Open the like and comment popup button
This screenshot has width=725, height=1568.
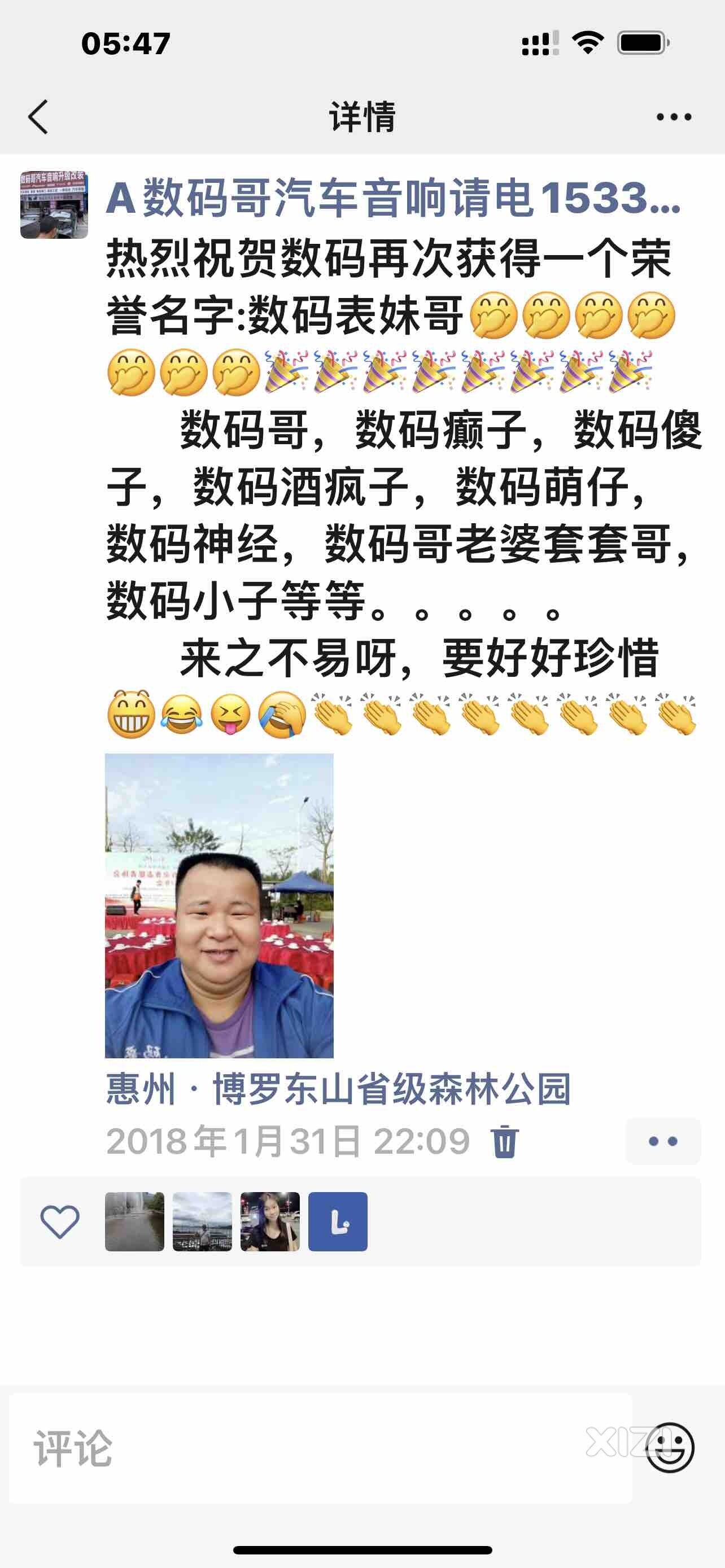coord(662,1141)
